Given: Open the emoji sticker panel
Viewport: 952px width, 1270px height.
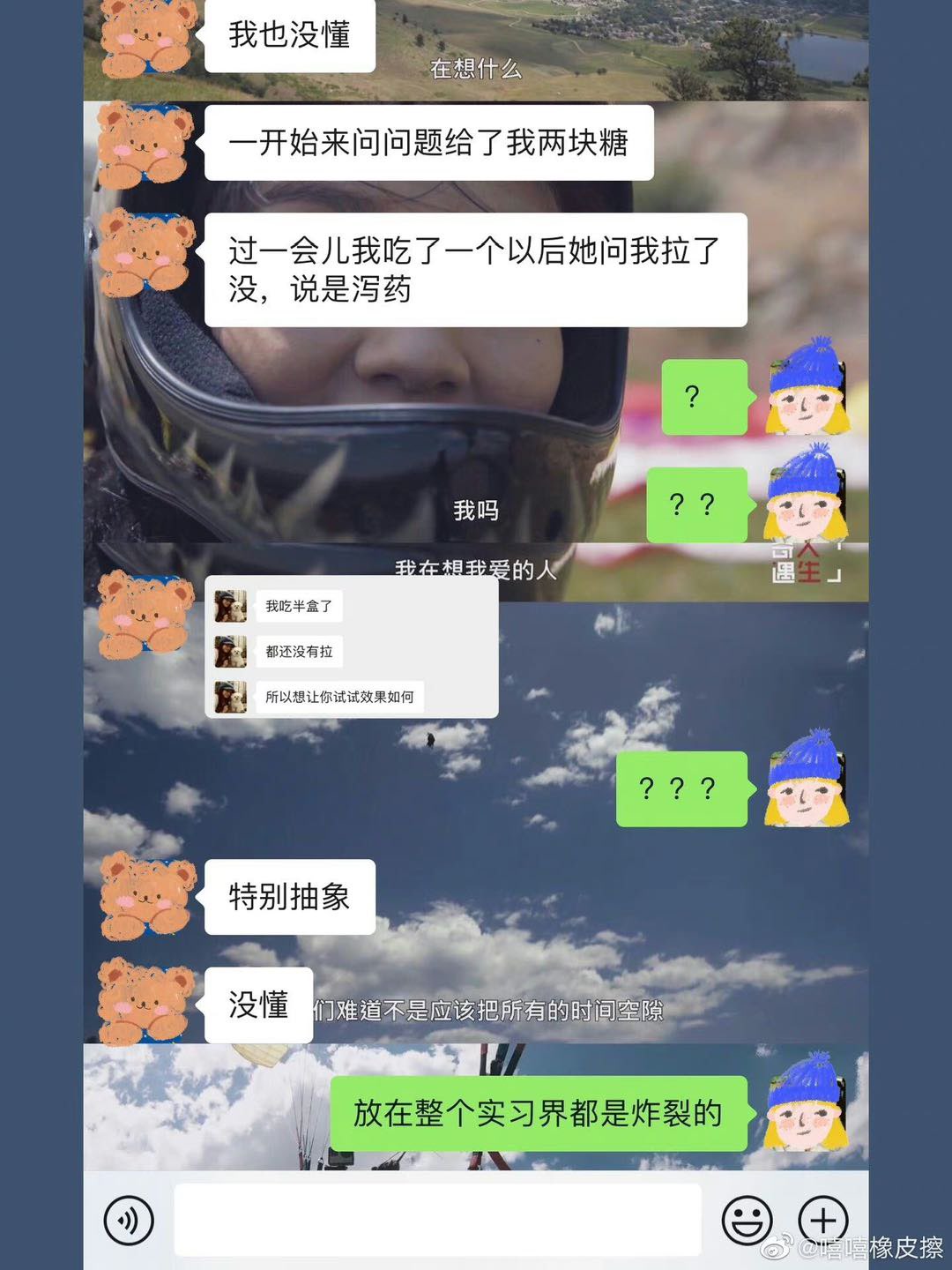Looking at the screenshot, I should coord(747,1221).
